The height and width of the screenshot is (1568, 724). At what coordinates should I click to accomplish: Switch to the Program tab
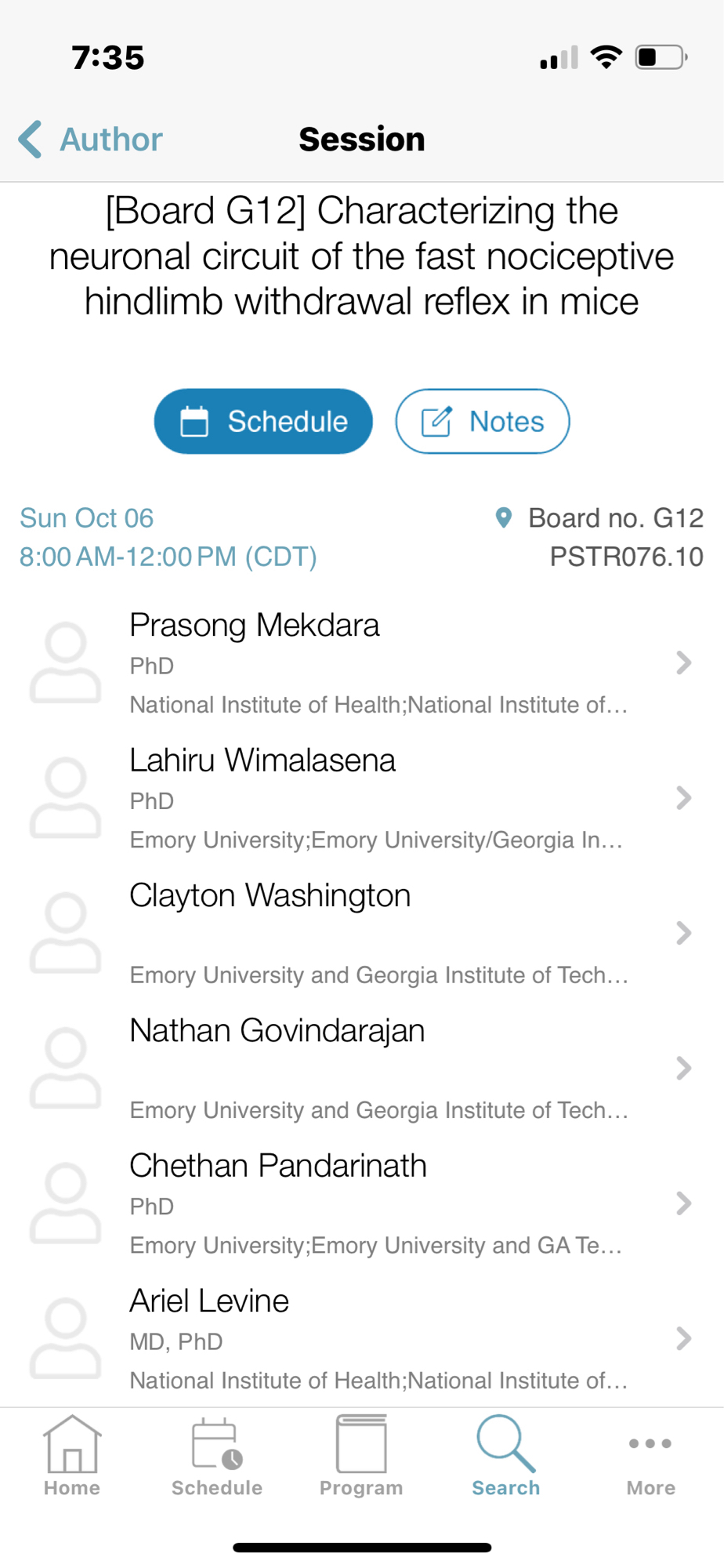tap(361, 1457)
